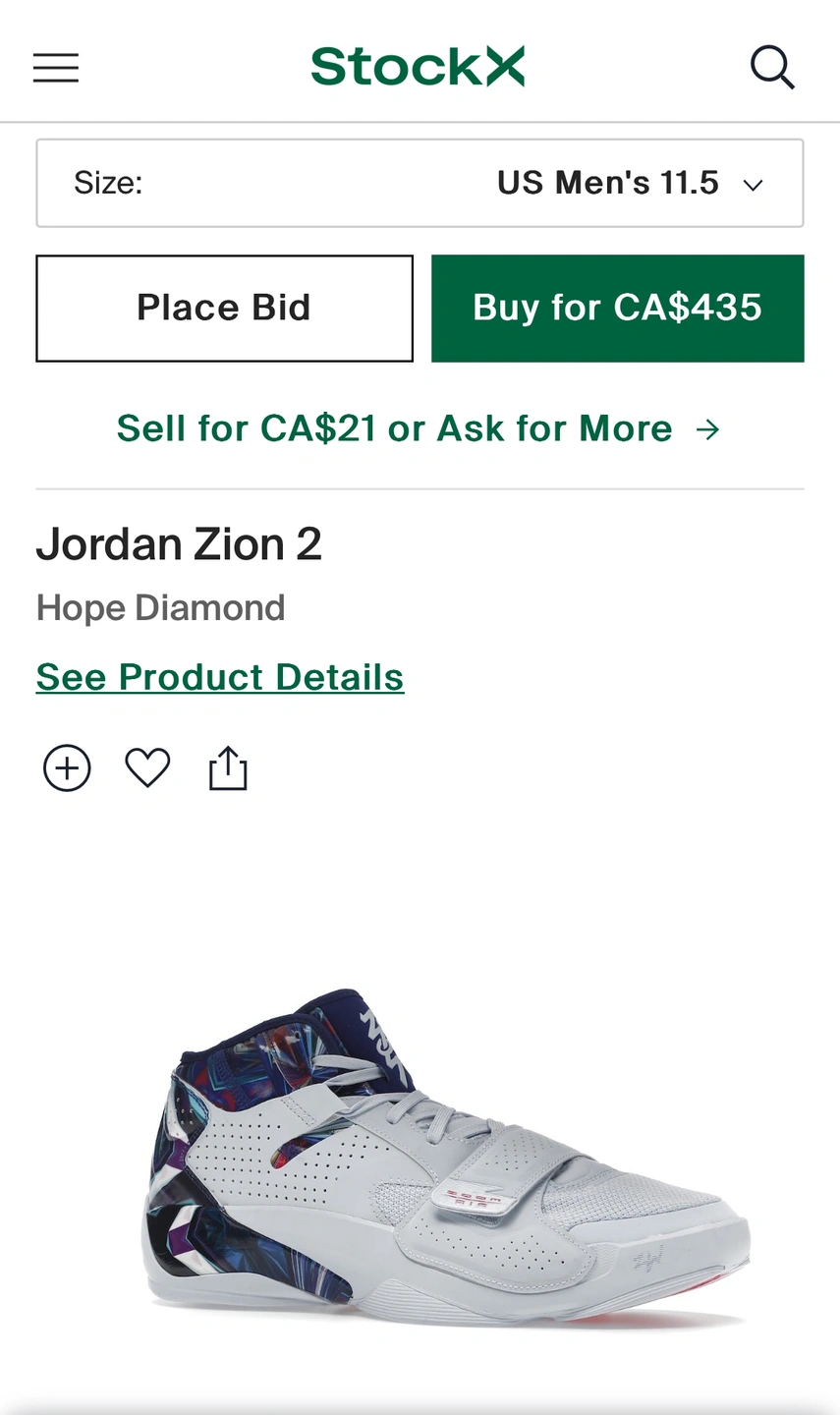Viewport: 840px width, 1415px height.
Task: Open Sell for CA$21 or Ask for More
Action: click(420, 428)
